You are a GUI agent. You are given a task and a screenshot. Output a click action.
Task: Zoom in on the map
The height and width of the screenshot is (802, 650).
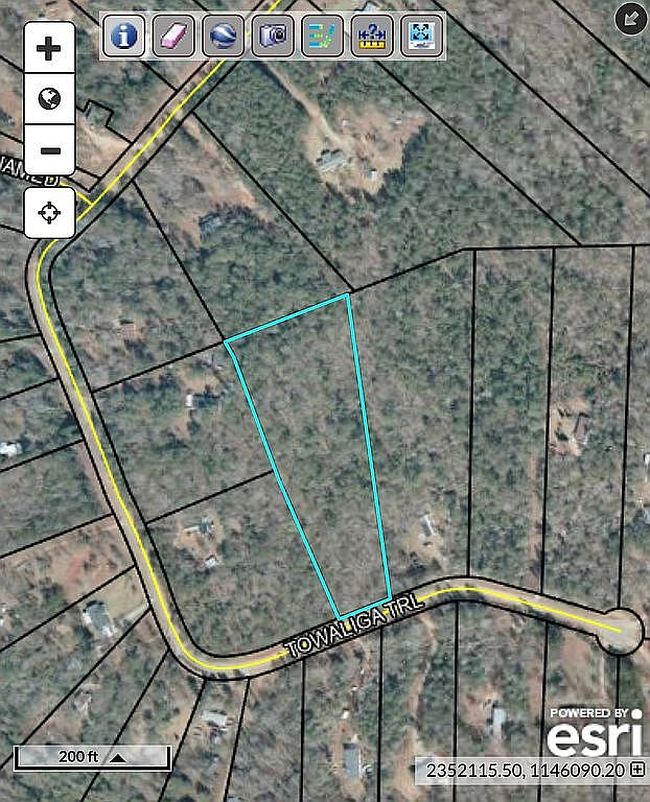pos(49,48)
